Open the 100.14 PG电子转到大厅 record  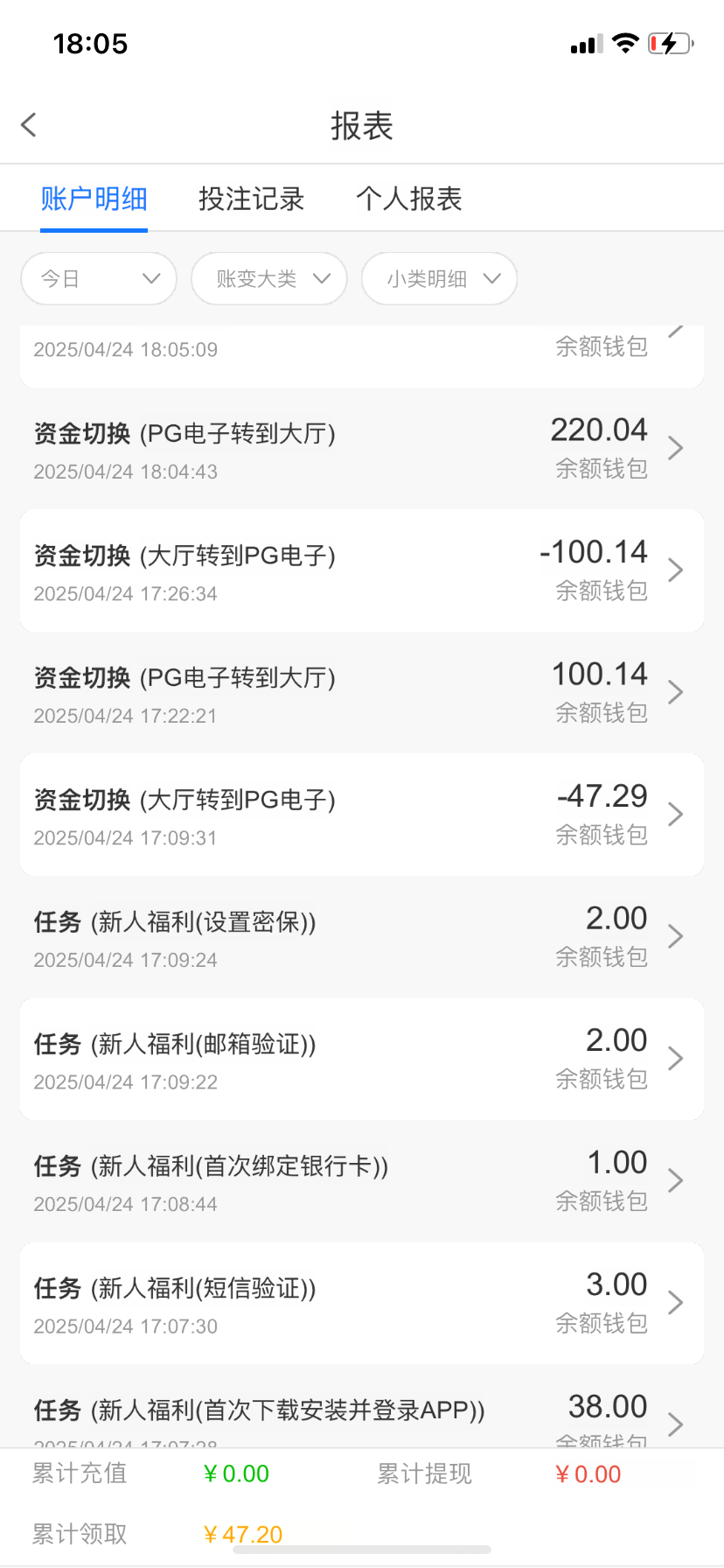pos(361,693)
